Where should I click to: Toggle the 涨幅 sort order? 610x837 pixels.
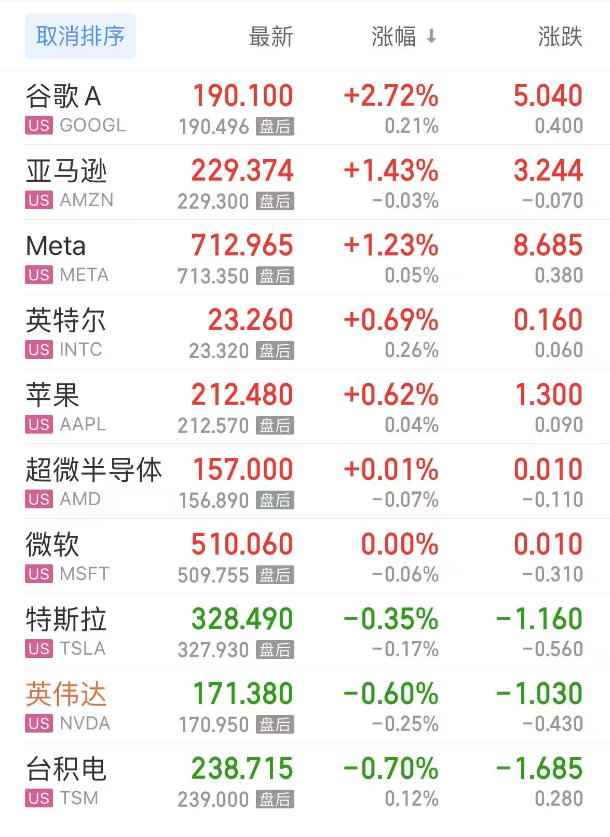click(404, 37)
